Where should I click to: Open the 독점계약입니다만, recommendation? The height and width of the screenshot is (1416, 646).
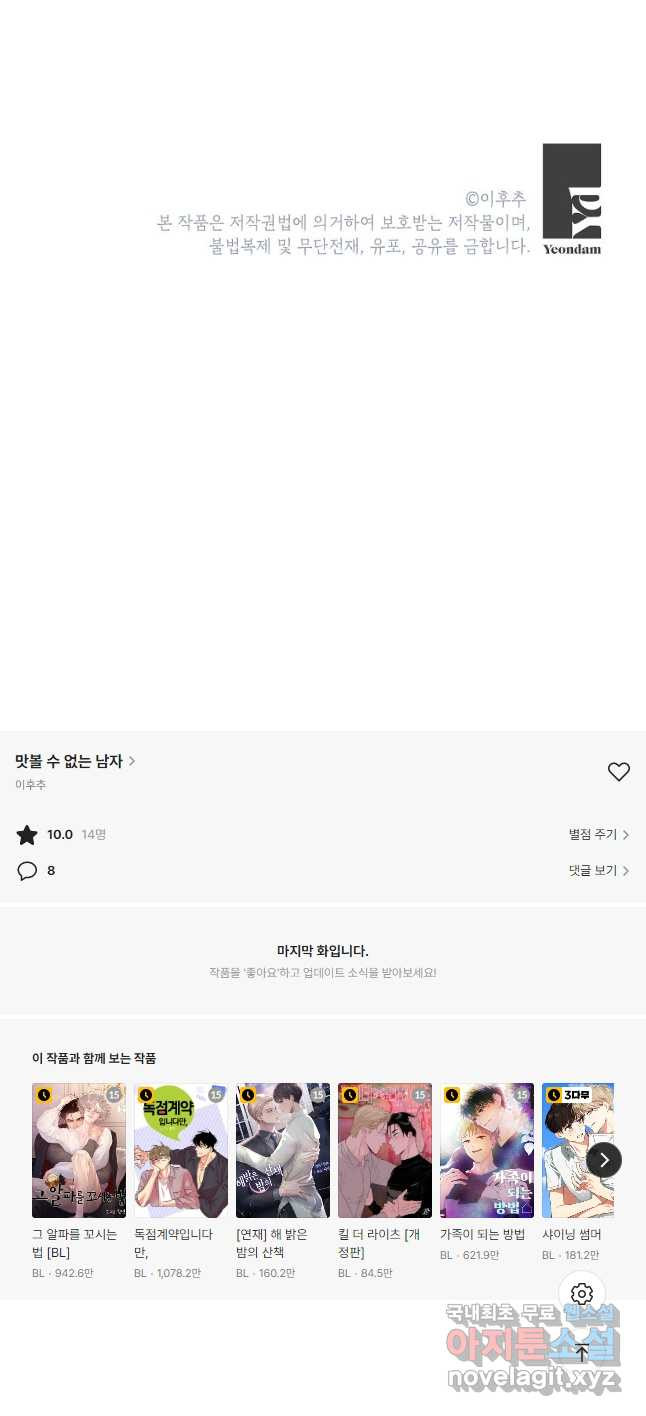[181, 1150]
